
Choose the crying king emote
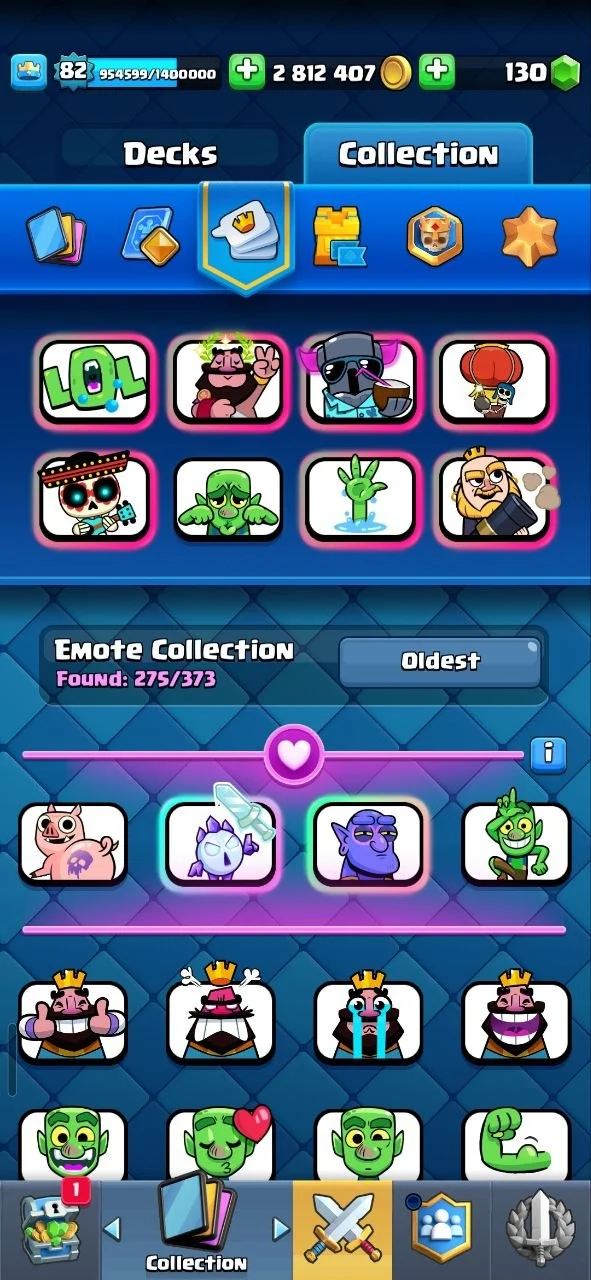click(x=368, y=1019)
